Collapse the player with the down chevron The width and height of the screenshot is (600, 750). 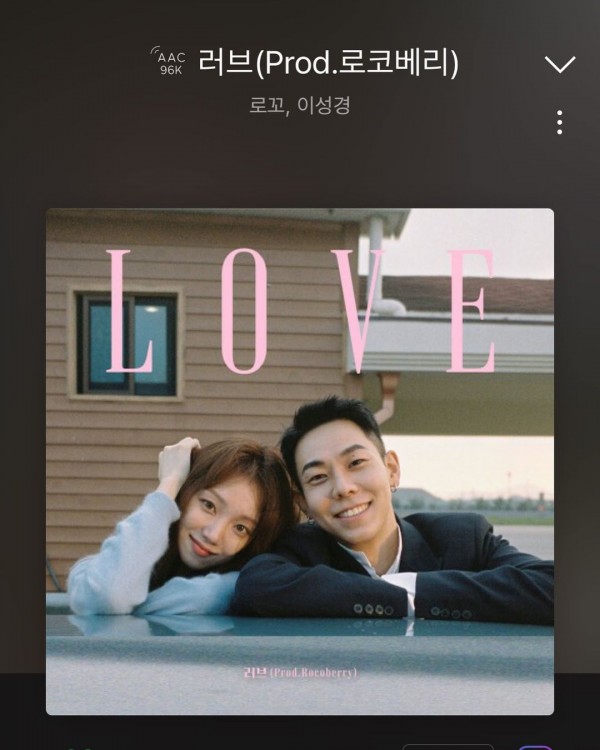click(x=559, y=65)
